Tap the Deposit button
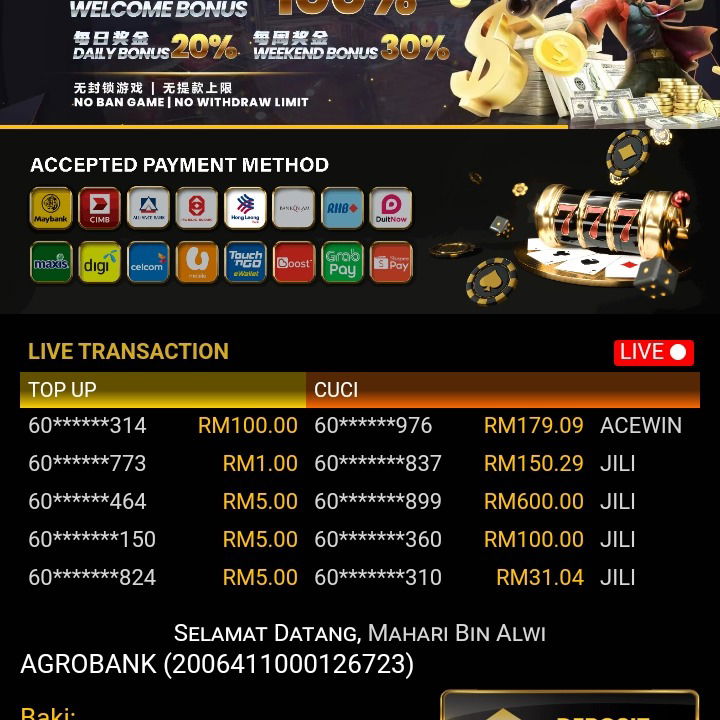The width and height of the screenshot is (720, 720). click(x=569, y=707)
